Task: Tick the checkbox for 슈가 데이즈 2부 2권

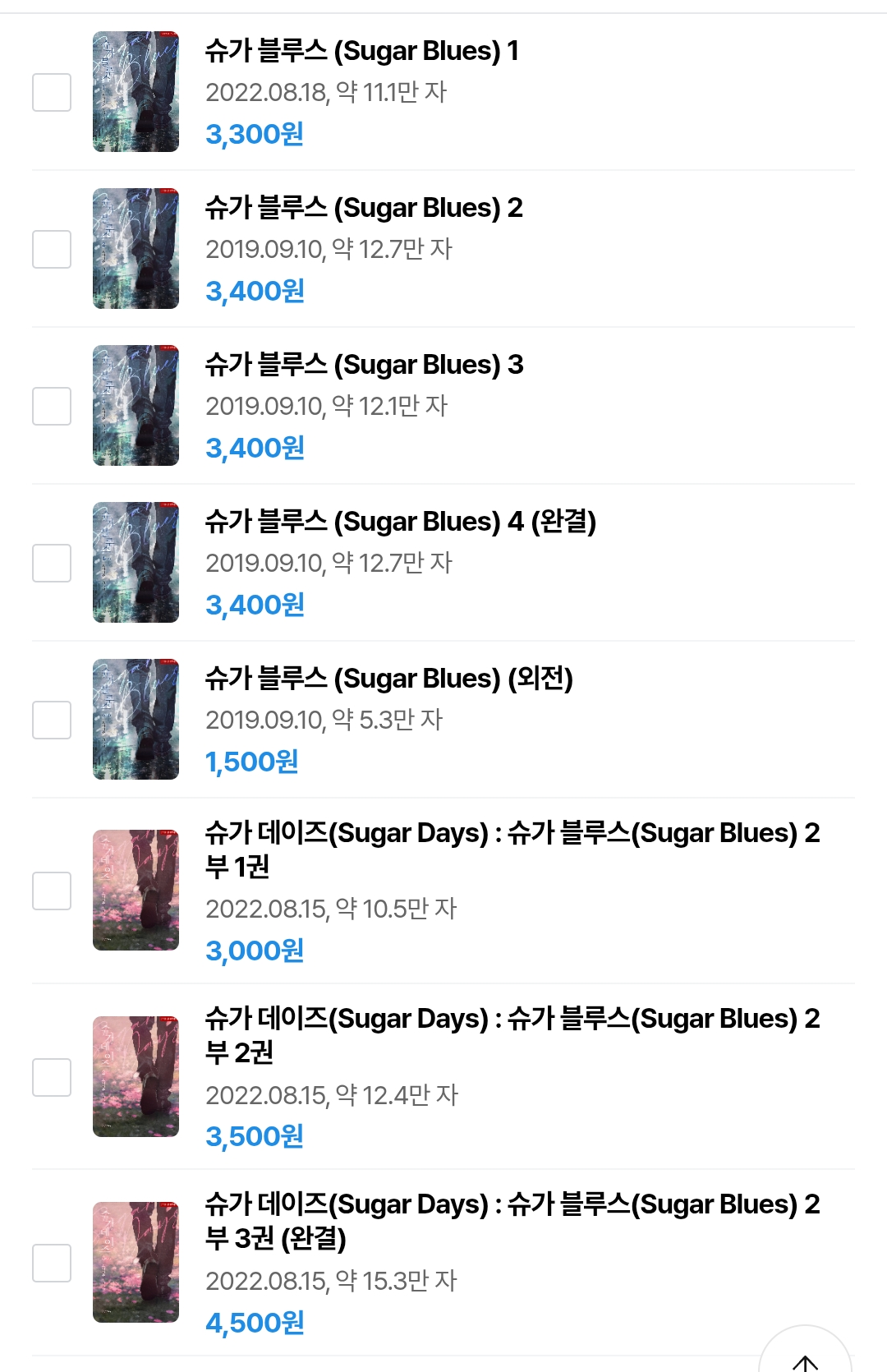Action: click(x=52, y=1077)
